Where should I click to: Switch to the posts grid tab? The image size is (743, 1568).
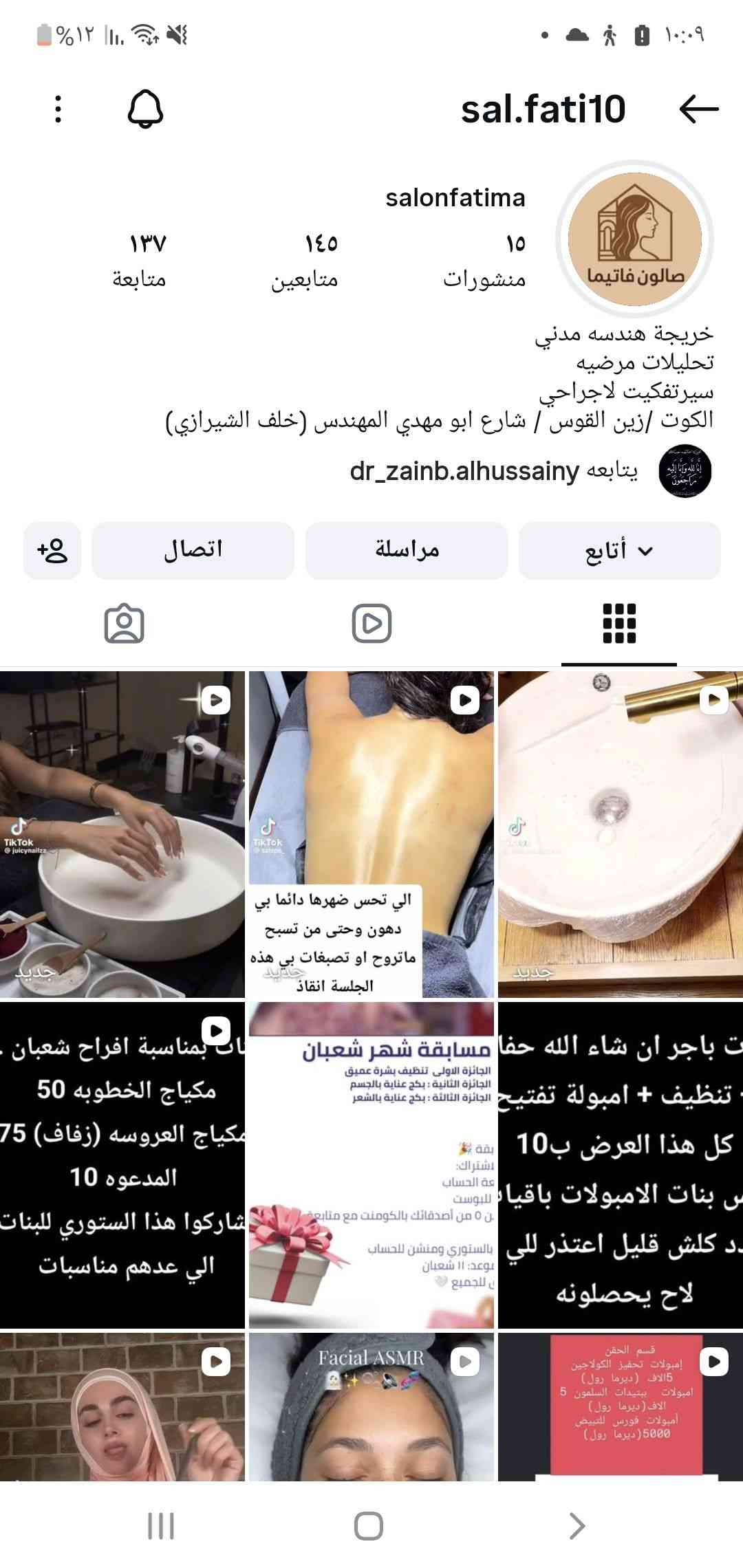619,624
